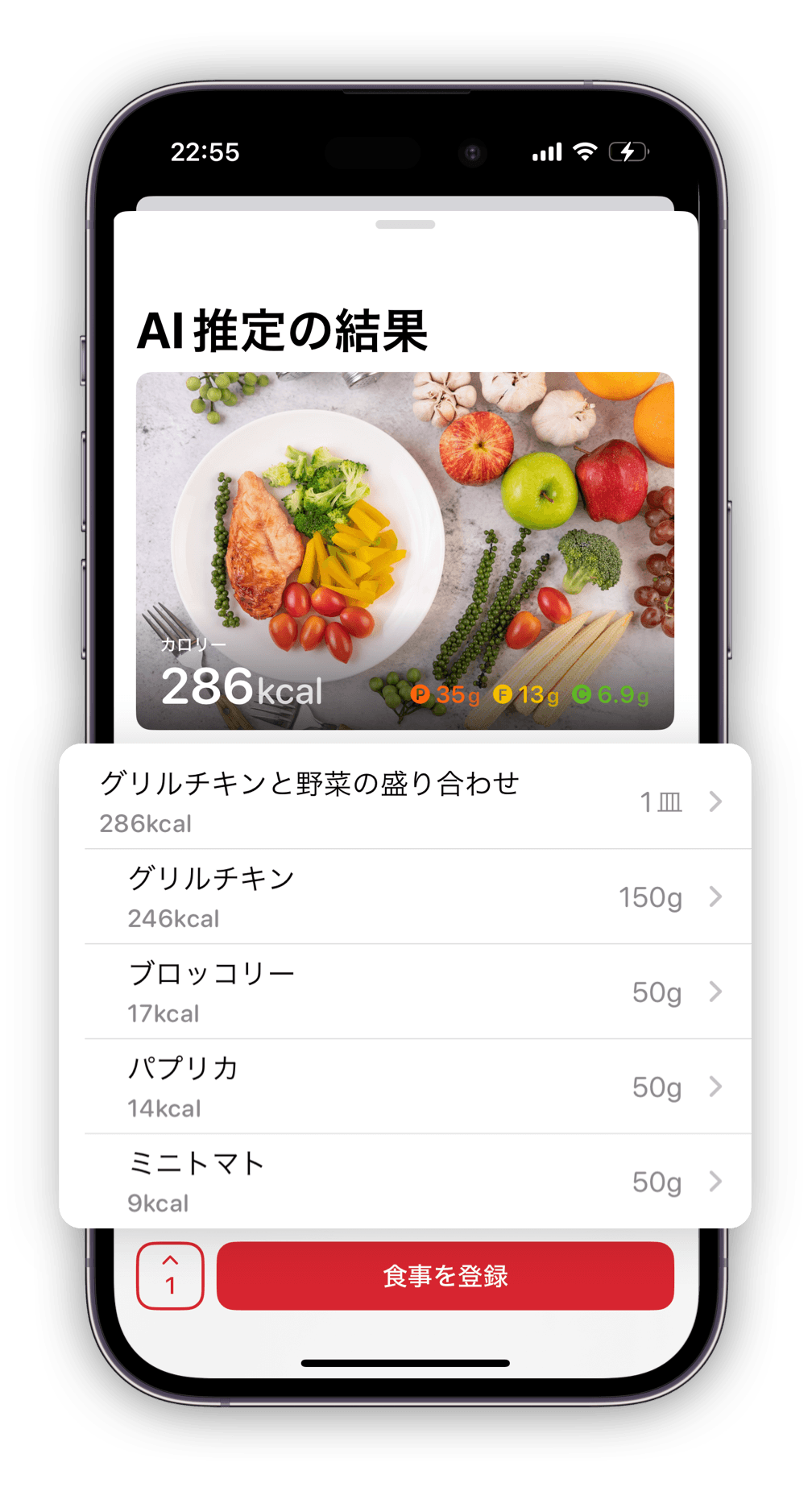Screen dimensions: 812x1487
Task: Tap the charging battery icon
Action: (629, 151)
